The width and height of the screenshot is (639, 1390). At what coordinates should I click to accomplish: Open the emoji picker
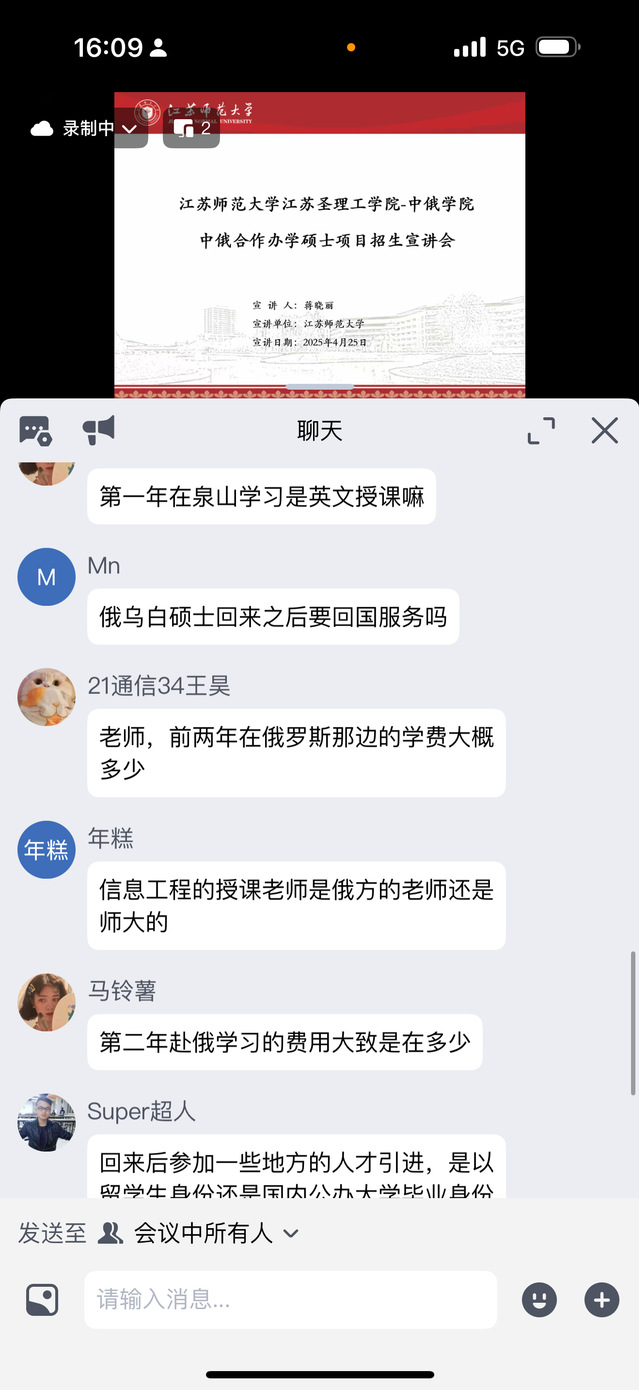(x=539, y=1299)
